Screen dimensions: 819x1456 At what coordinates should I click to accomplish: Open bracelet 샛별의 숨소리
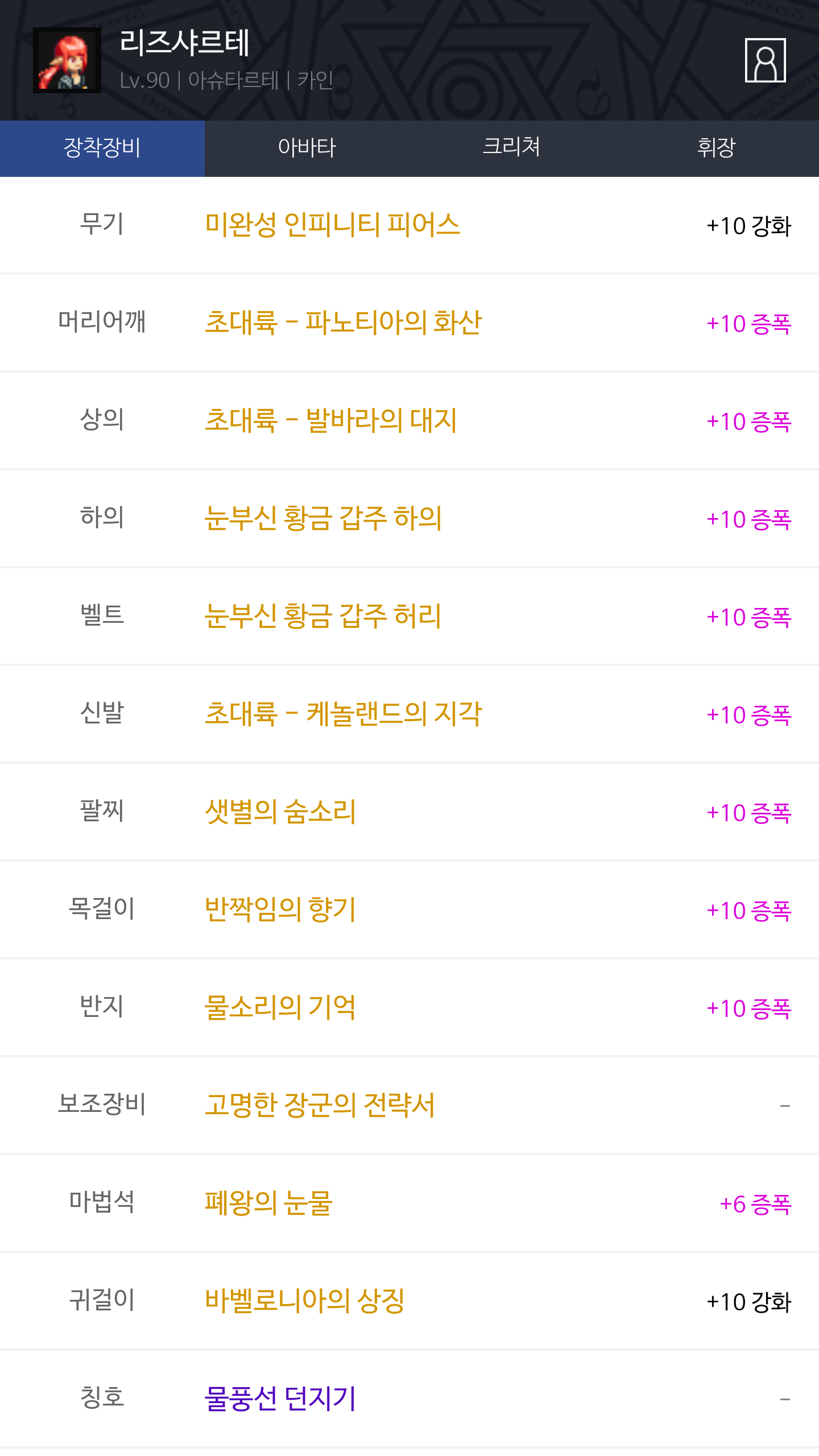click(280, 812)
